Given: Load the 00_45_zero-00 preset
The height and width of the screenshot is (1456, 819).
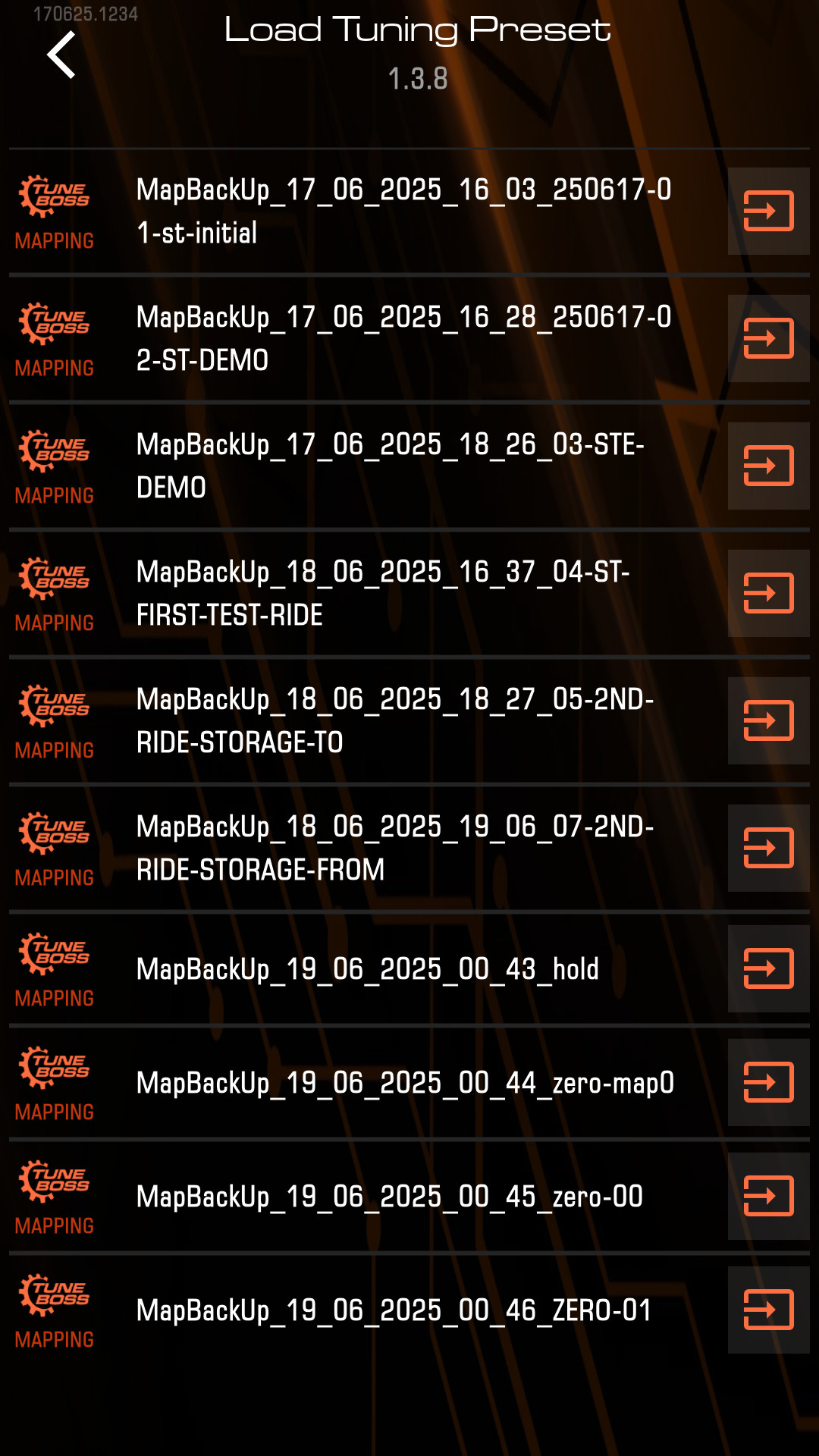Looking at the screenshot, I should pyautogui.click(x=768, y=1196).
